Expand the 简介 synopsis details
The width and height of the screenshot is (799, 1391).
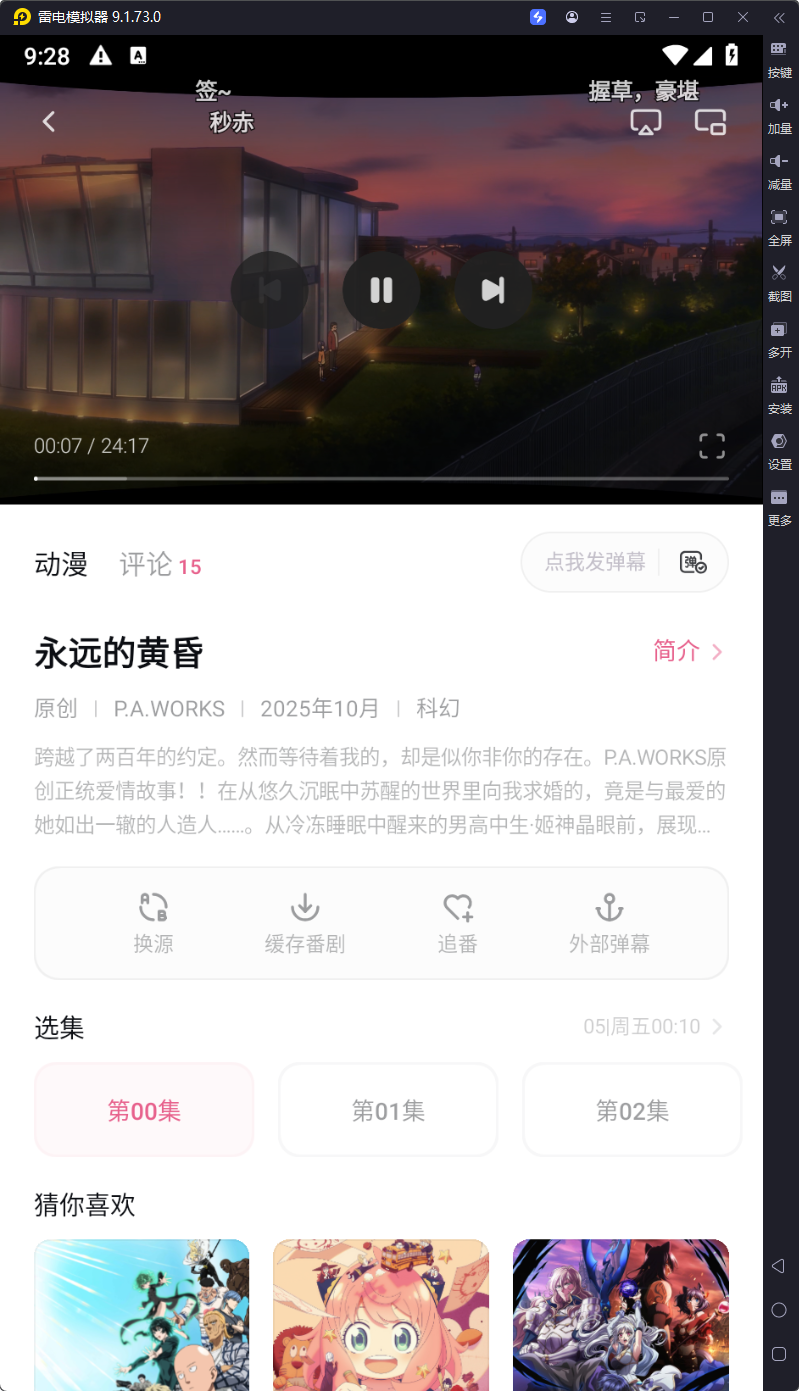pos(688,651)
